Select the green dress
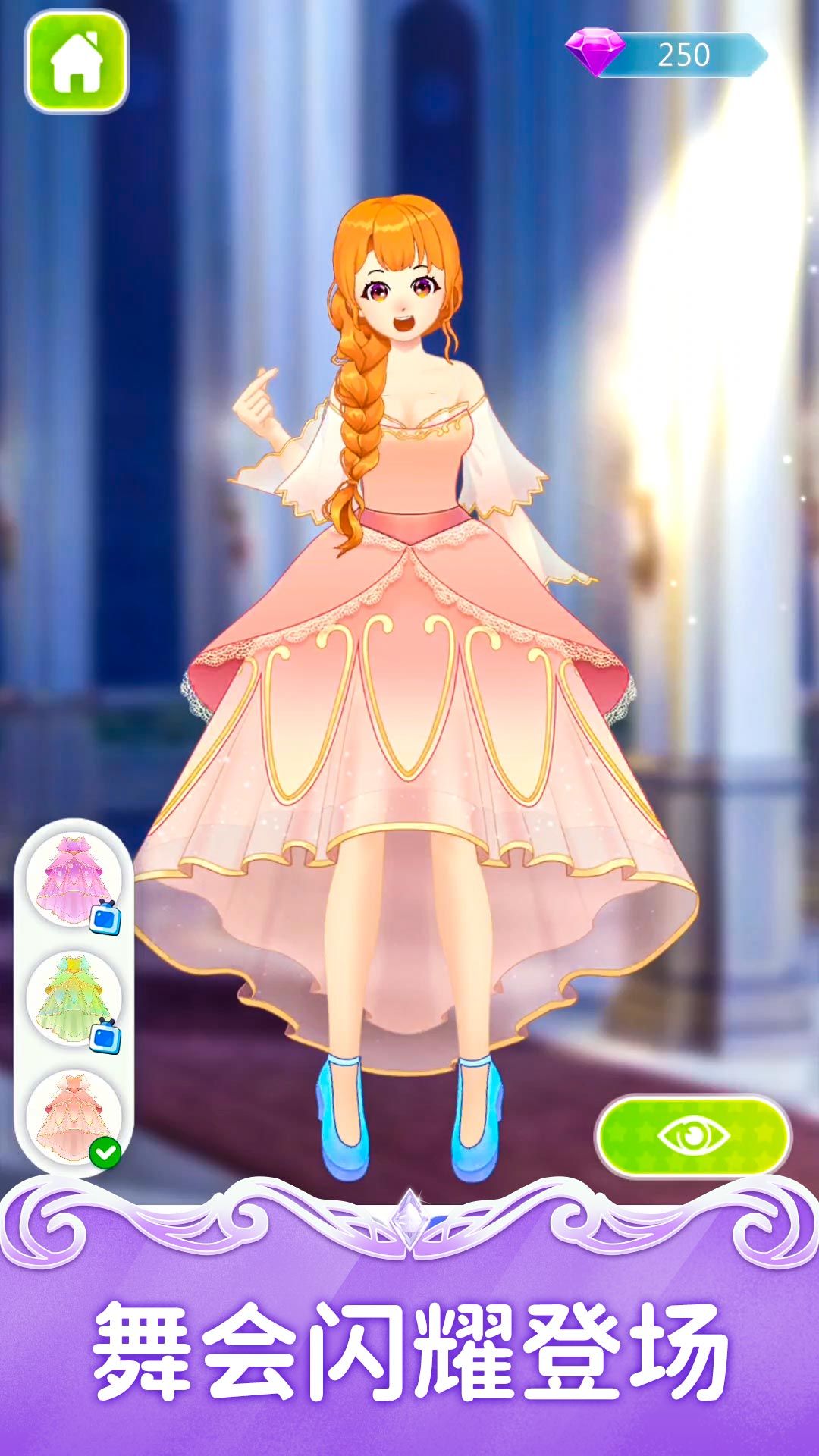 [74, 999]
